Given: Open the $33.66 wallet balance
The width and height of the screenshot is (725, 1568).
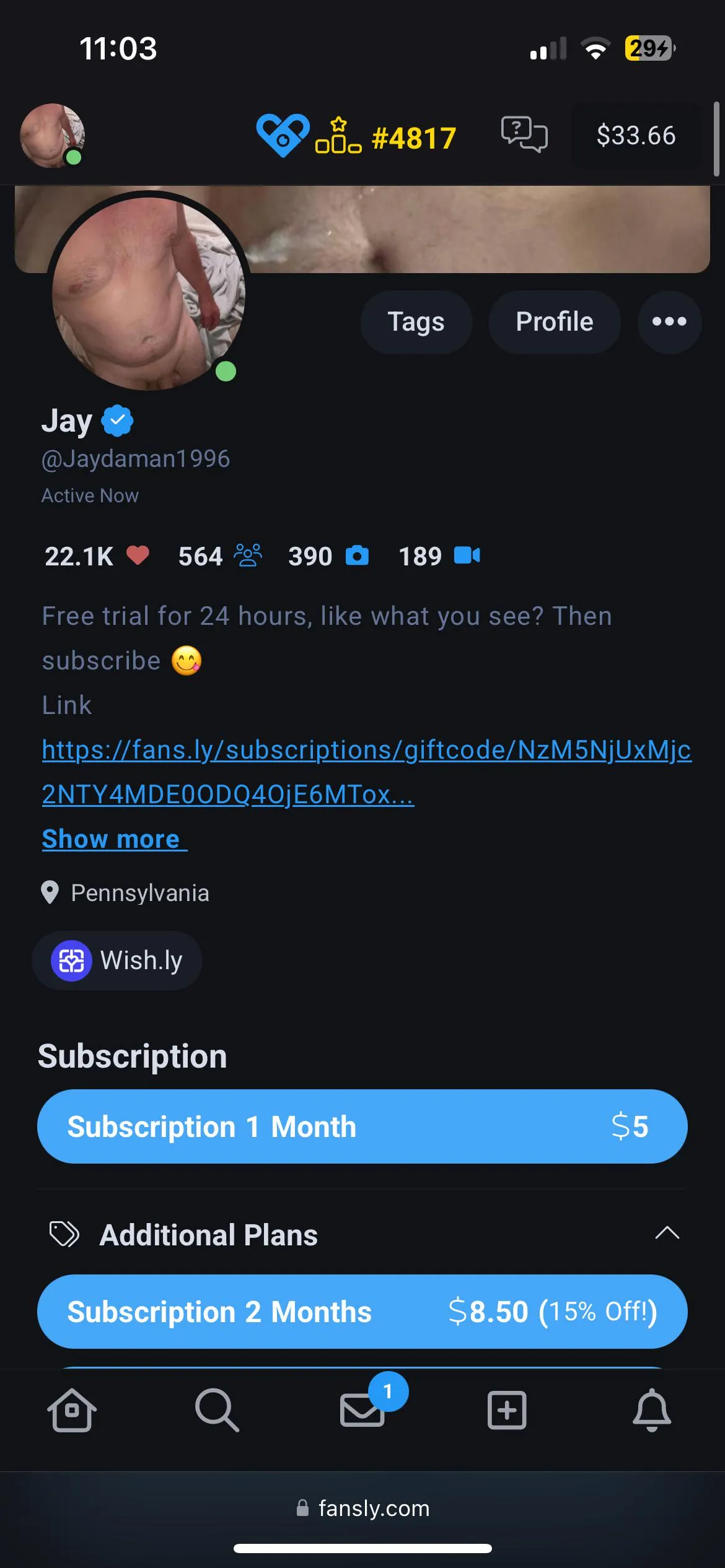Looking at the screenshot, I should coord(636,136).
